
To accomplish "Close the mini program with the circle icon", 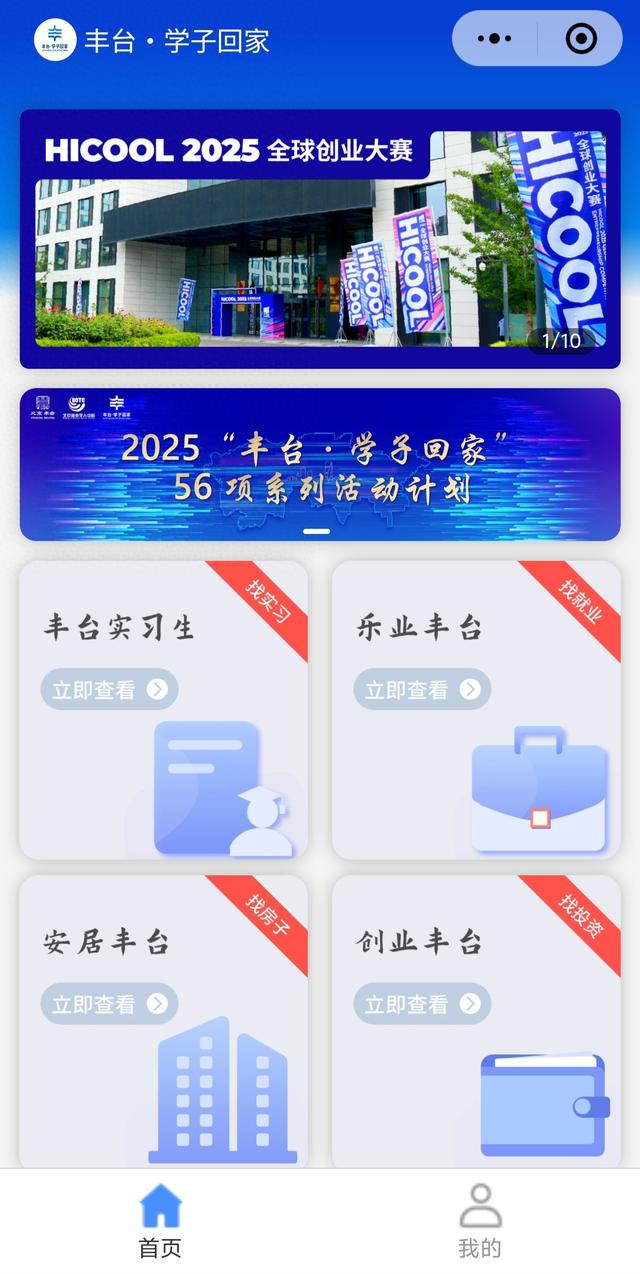I will click(x=581, y=39).
